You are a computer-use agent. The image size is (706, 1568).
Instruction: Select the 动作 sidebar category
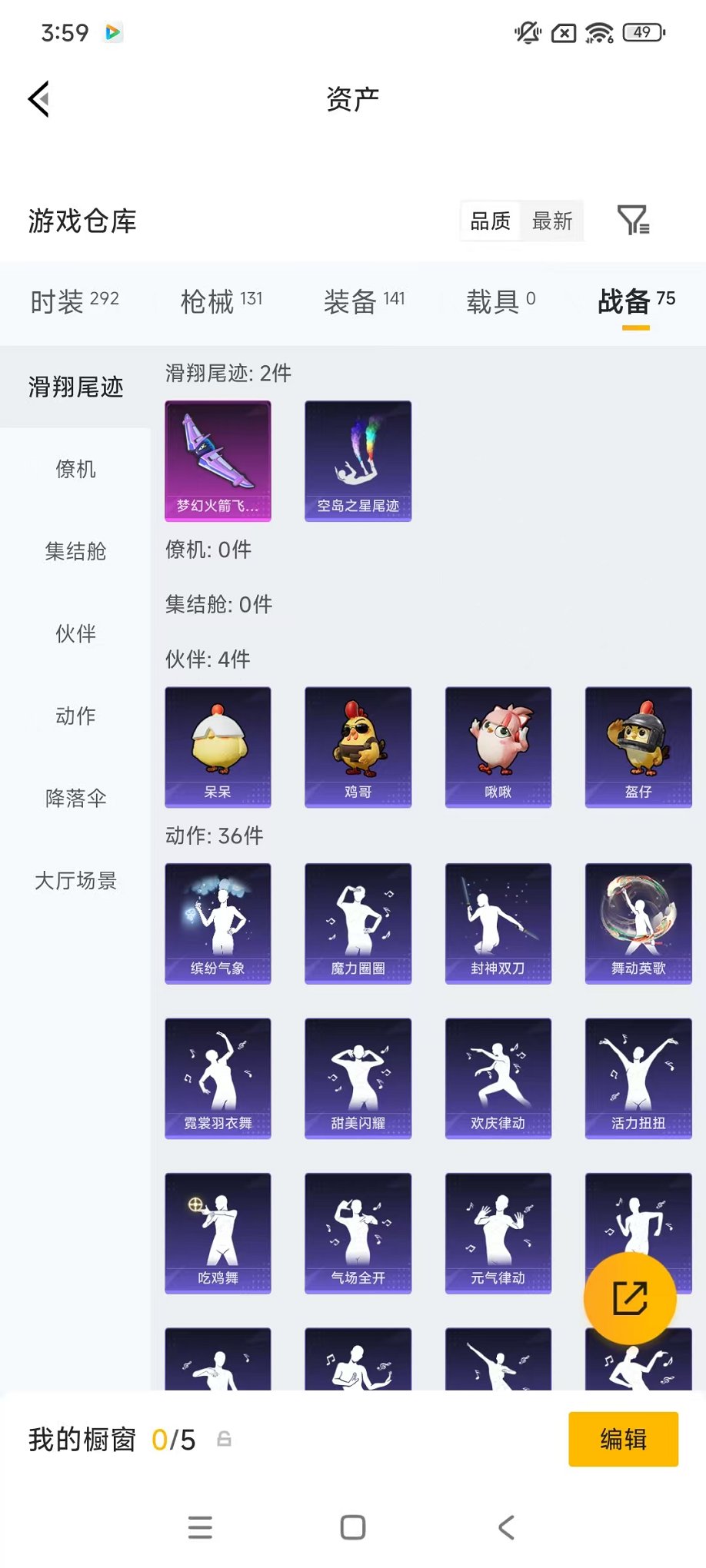pos(73,716)
